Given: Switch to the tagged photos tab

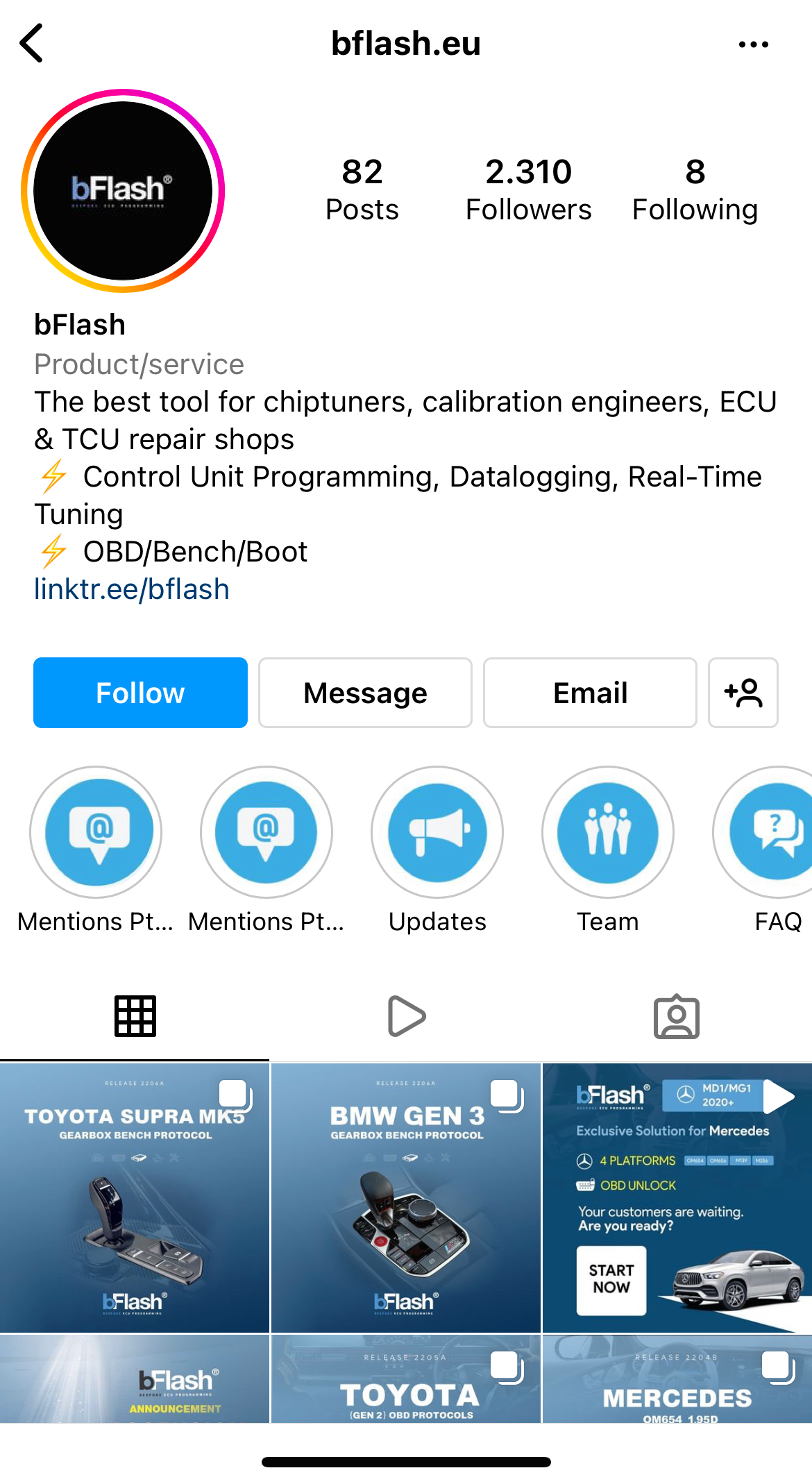Looking at the screenshot, I should point(676,1017).
